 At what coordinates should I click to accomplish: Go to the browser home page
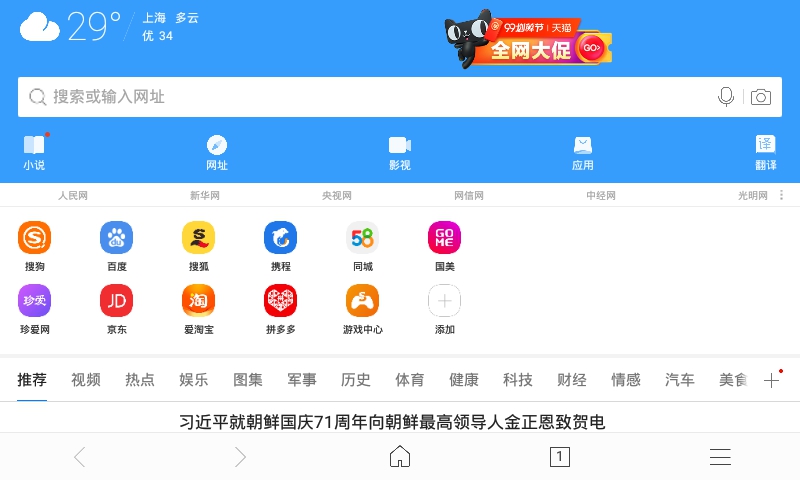[x=400, y=457]
